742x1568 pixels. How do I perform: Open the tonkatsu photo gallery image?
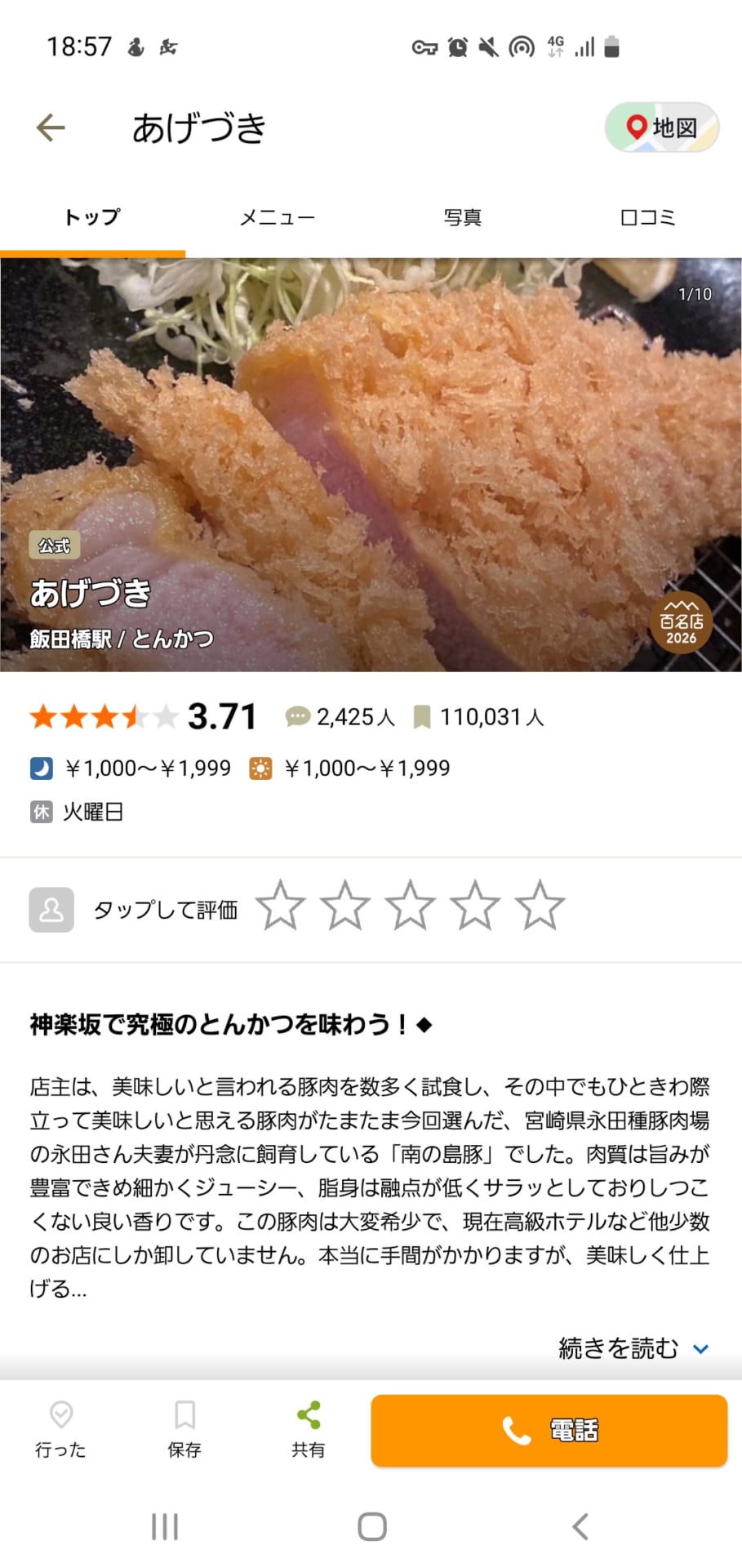(371, 457)
